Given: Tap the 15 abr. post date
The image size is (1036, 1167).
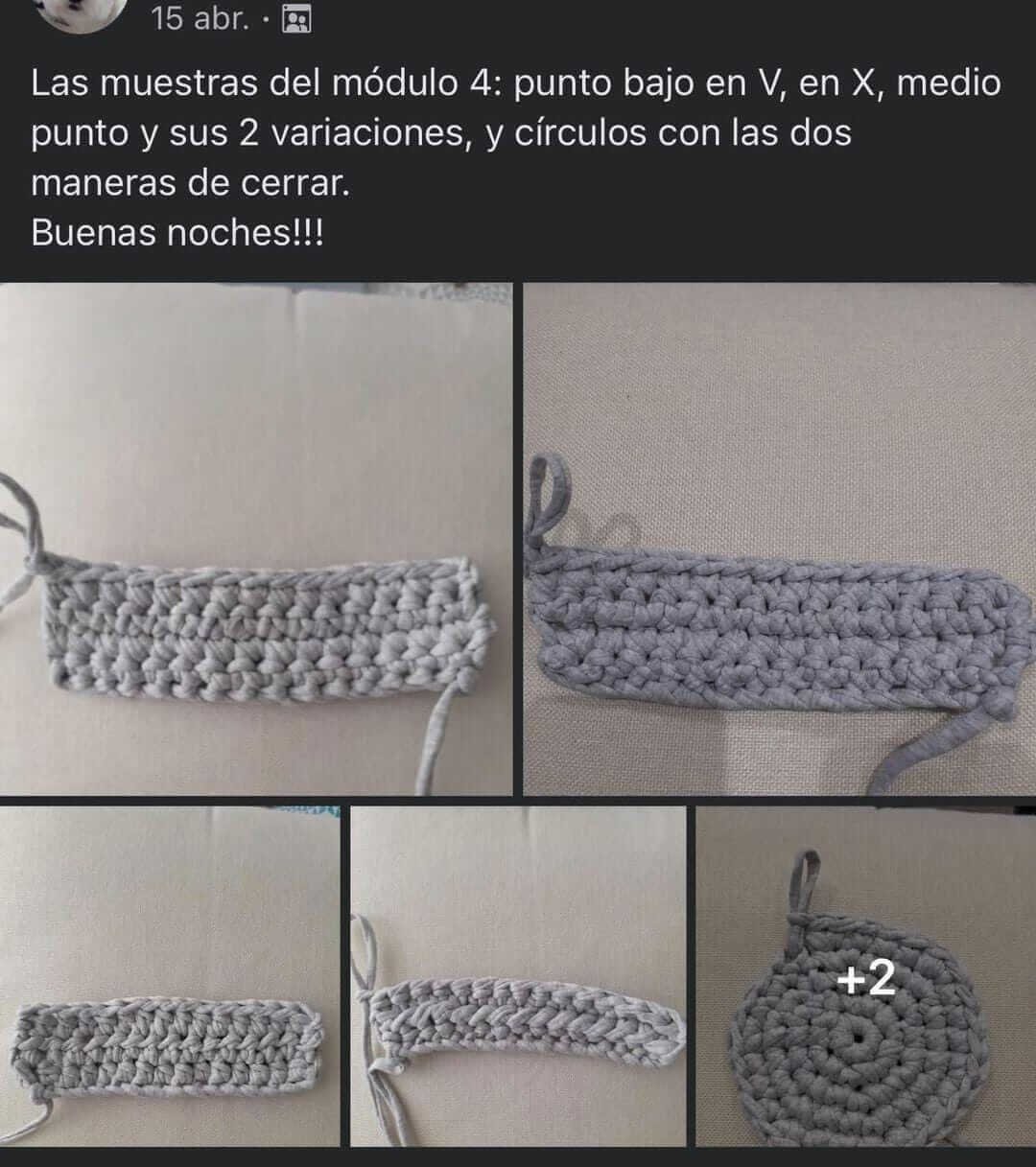Looking at the screenshot, I should point(200,17).
